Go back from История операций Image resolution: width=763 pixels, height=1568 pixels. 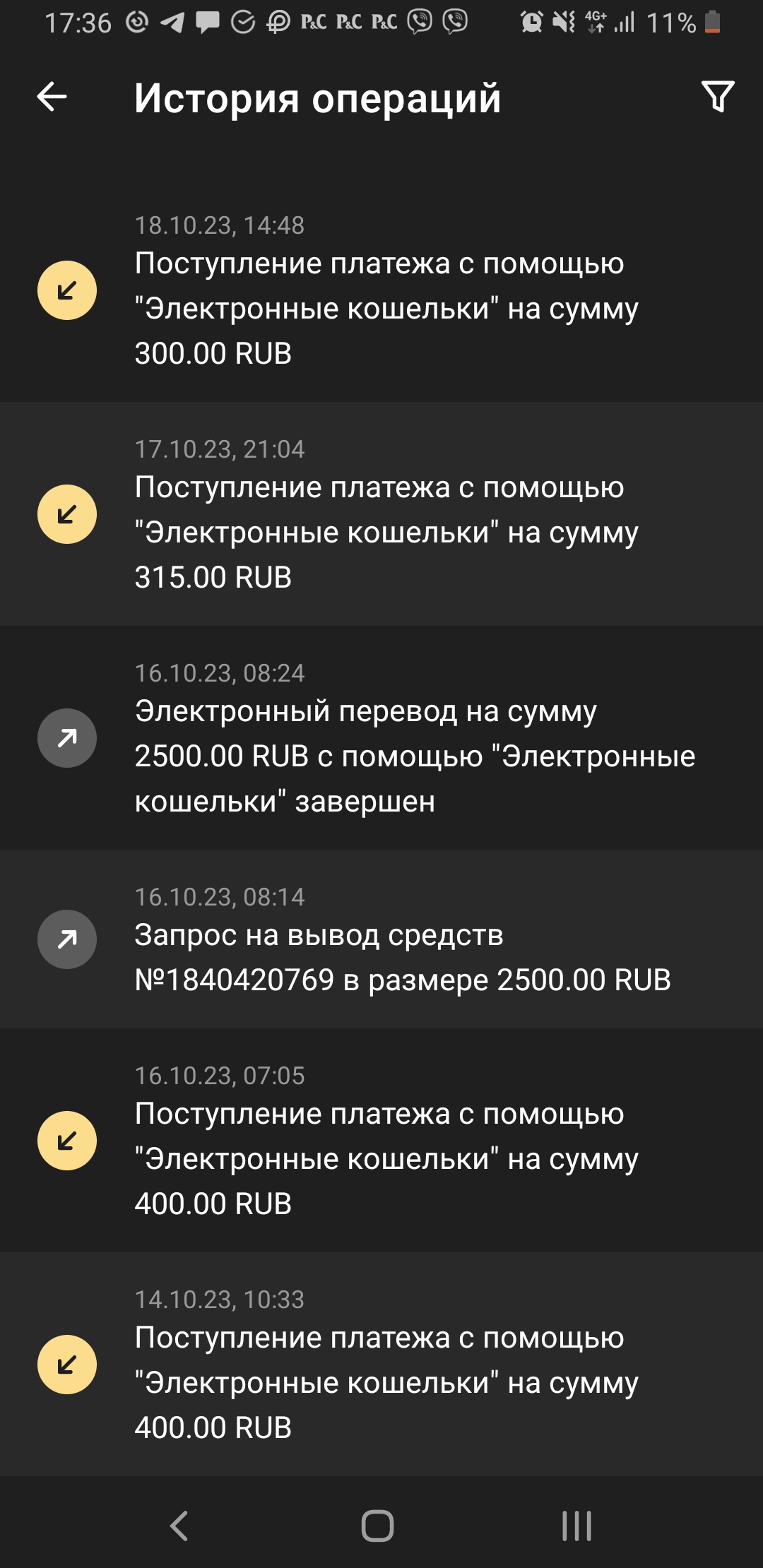[52, 97]
